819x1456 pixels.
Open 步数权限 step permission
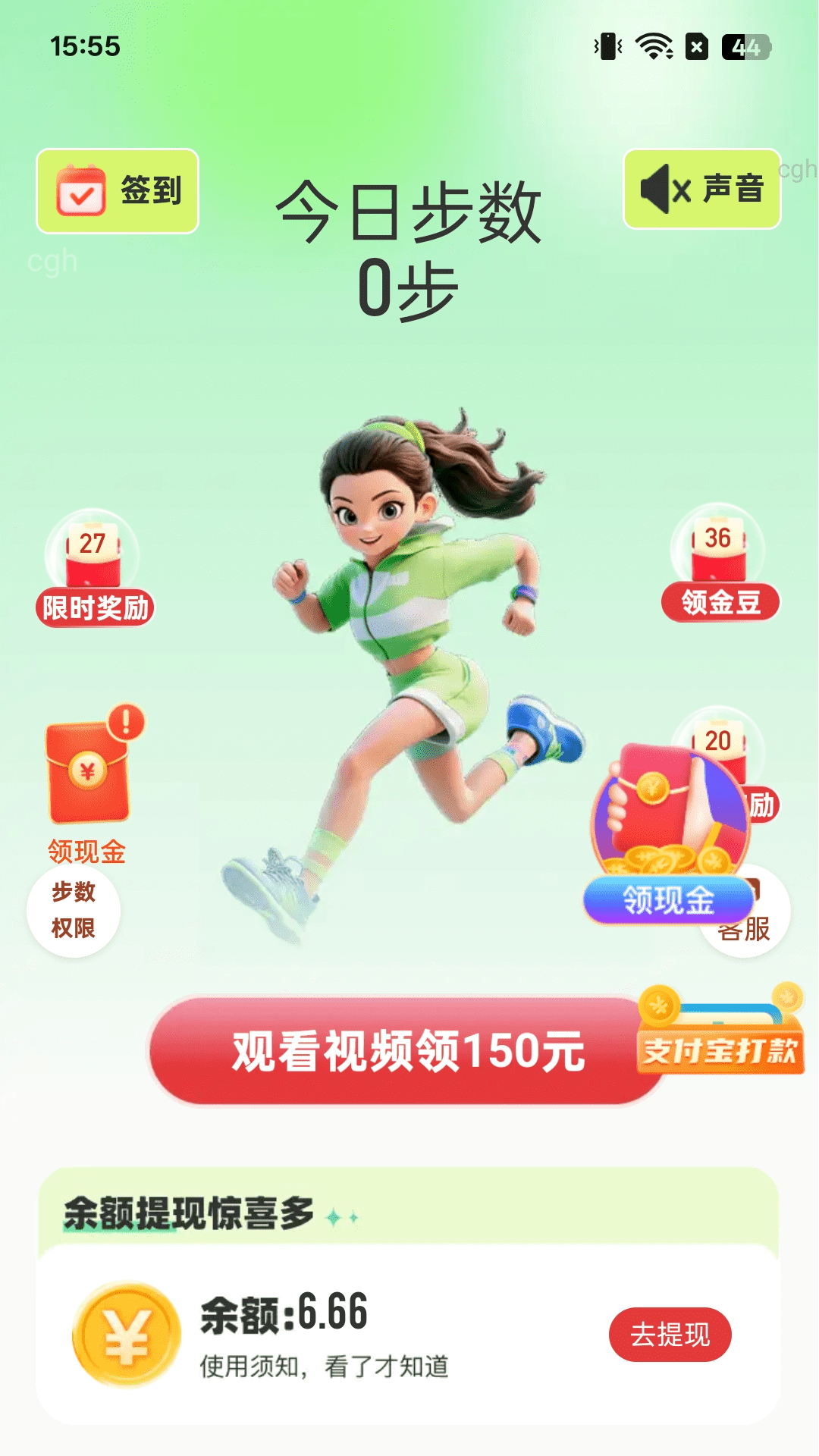(x=74, y=910)
